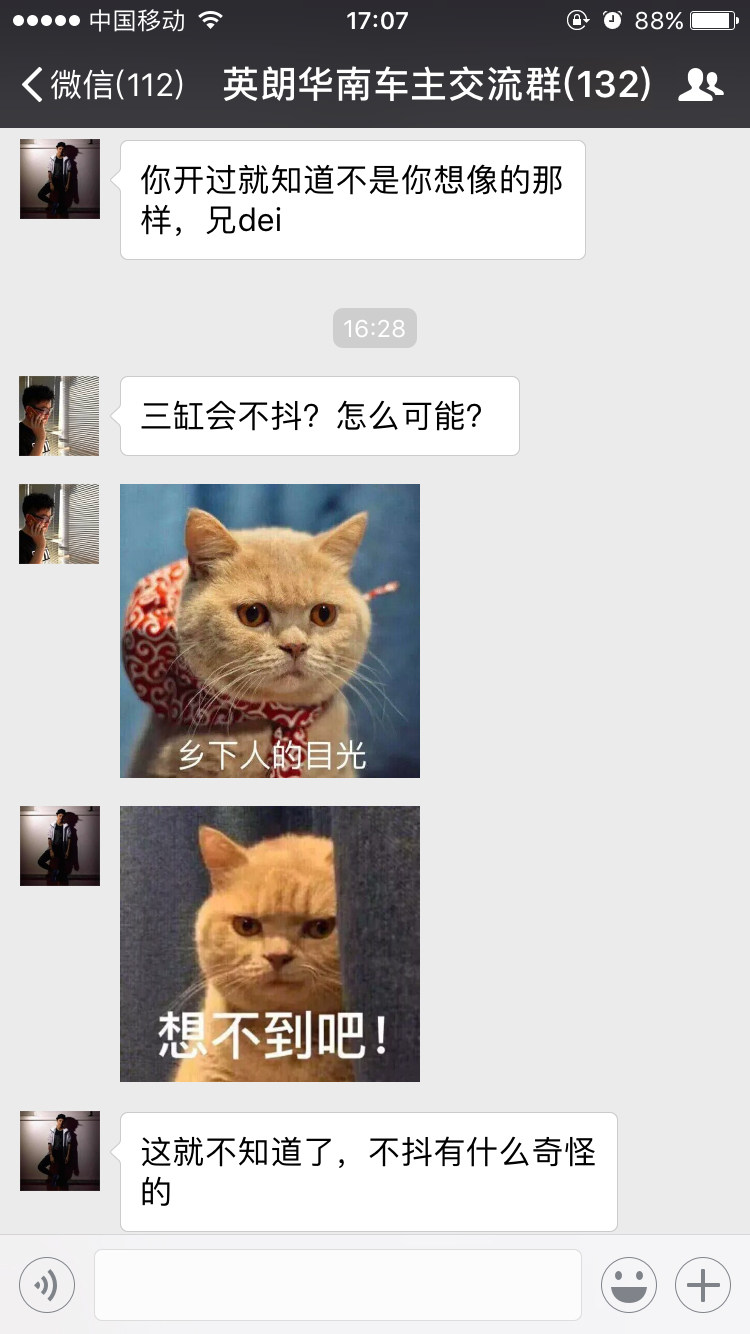Open the plus attachments menu

click(x=703, y=1285)
